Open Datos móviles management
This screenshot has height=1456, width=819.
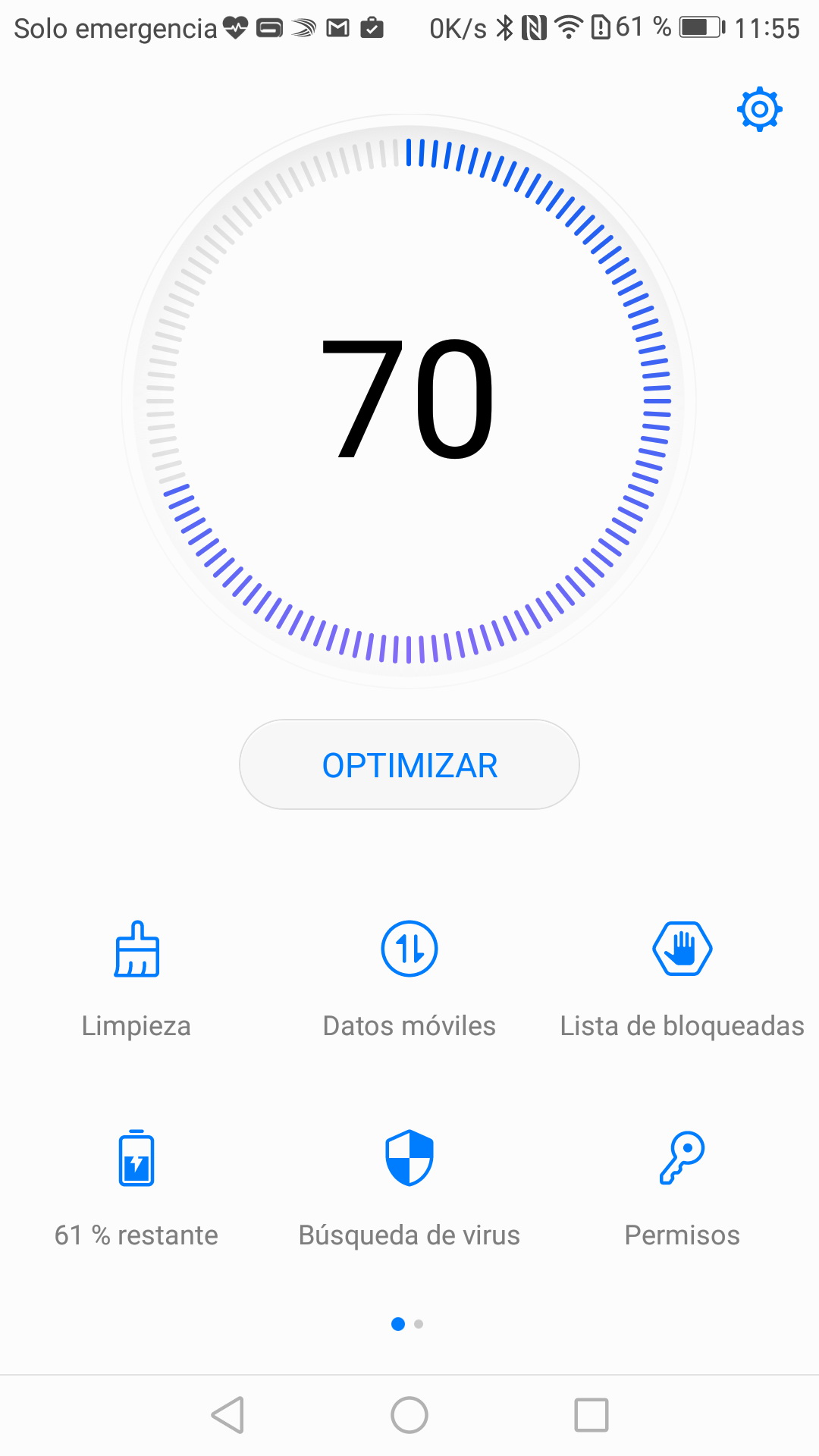click(409, 978)
